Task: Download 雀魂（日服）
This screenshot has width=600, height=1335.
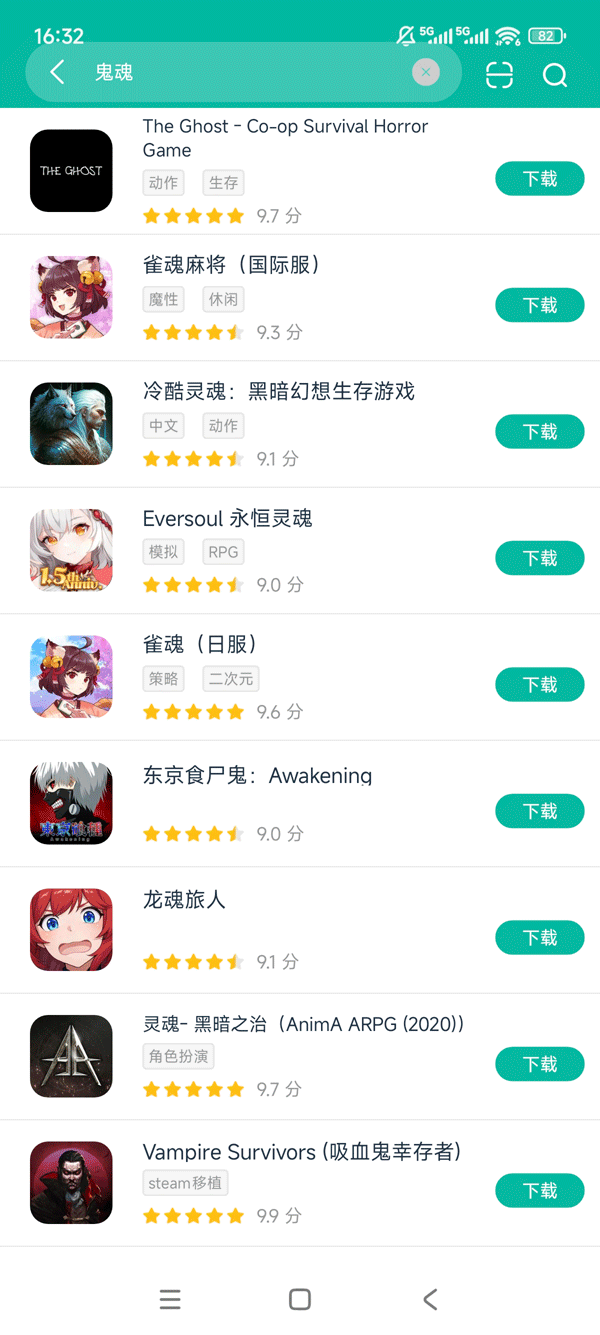Action: [x=540, y=685]
